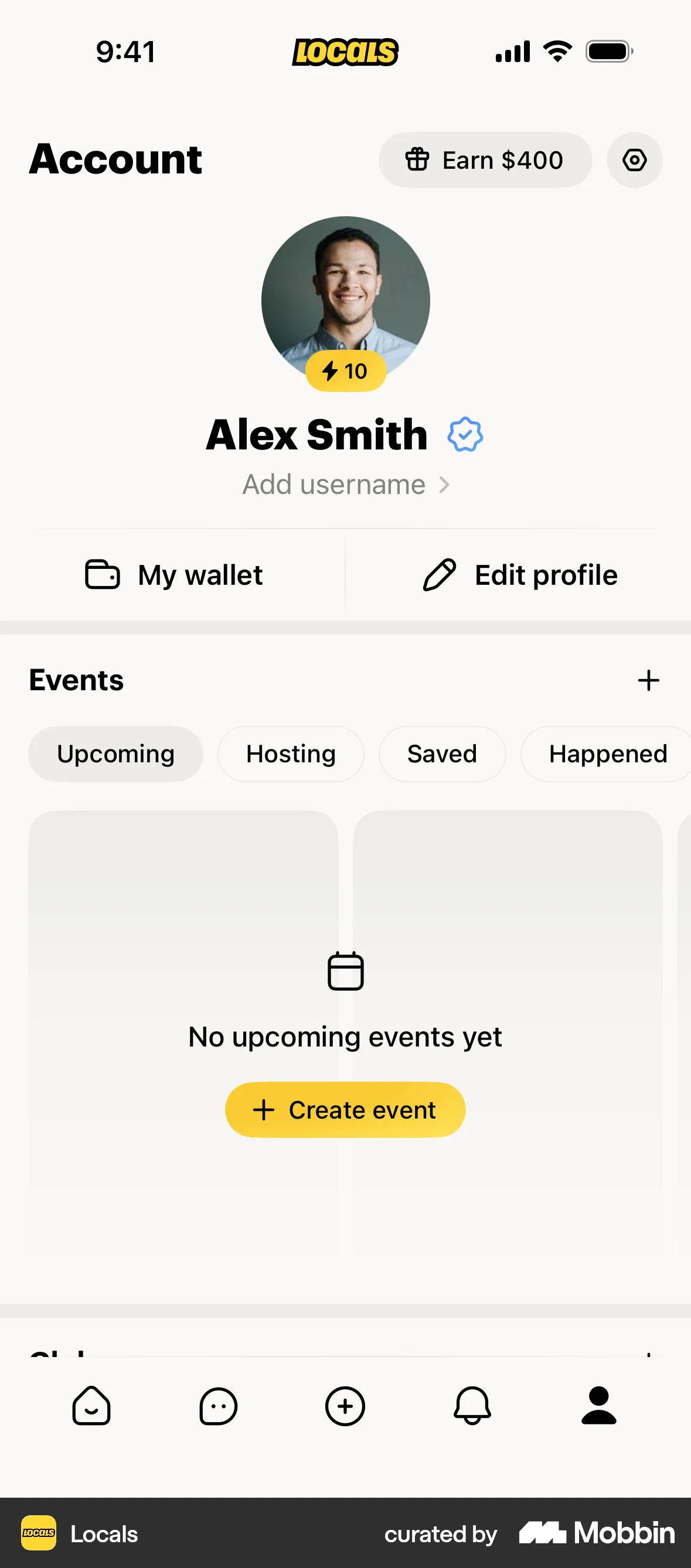Select the Saved events filter
The image size is (691, 1568).
442,754
